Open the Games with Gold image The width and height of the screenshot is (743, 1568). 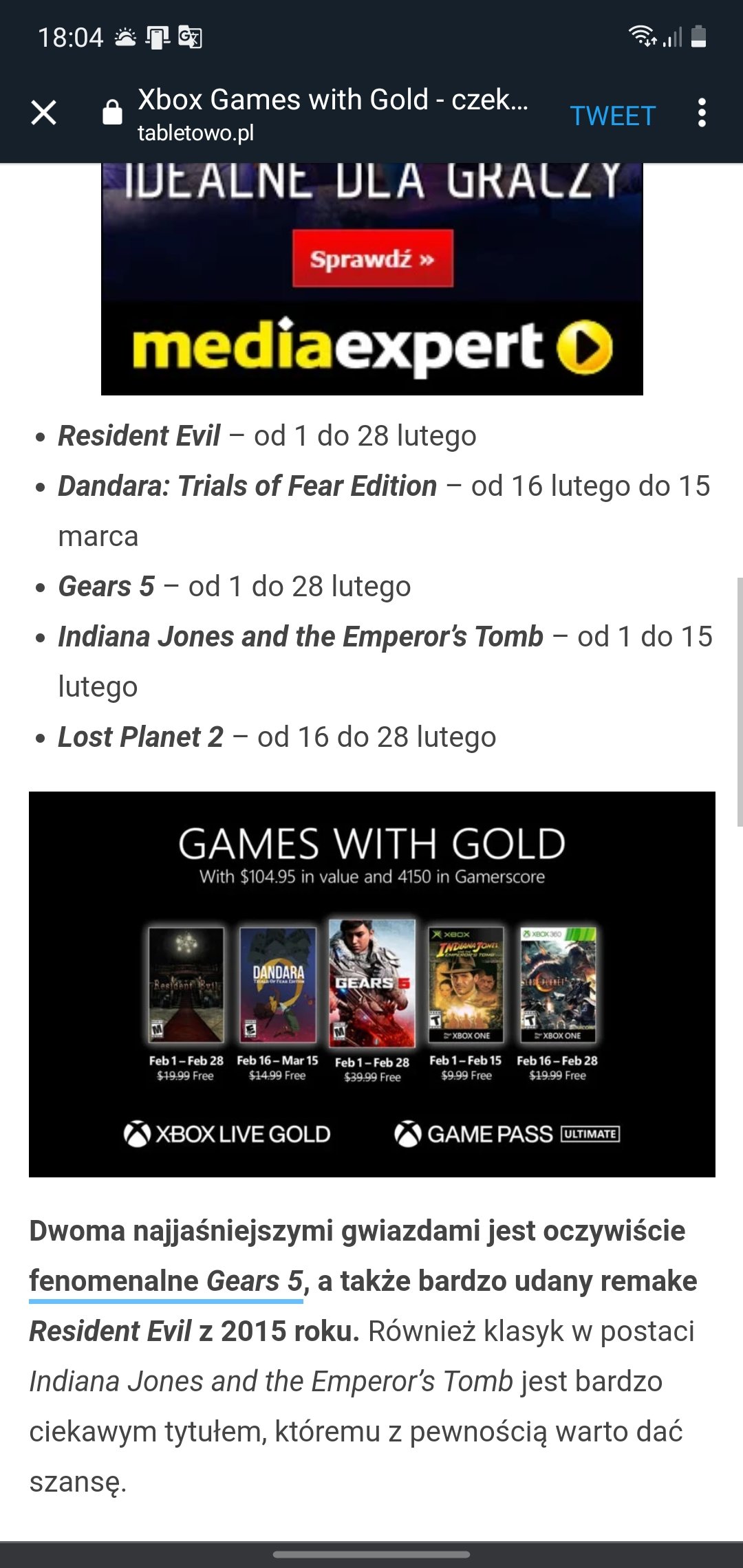371,983
